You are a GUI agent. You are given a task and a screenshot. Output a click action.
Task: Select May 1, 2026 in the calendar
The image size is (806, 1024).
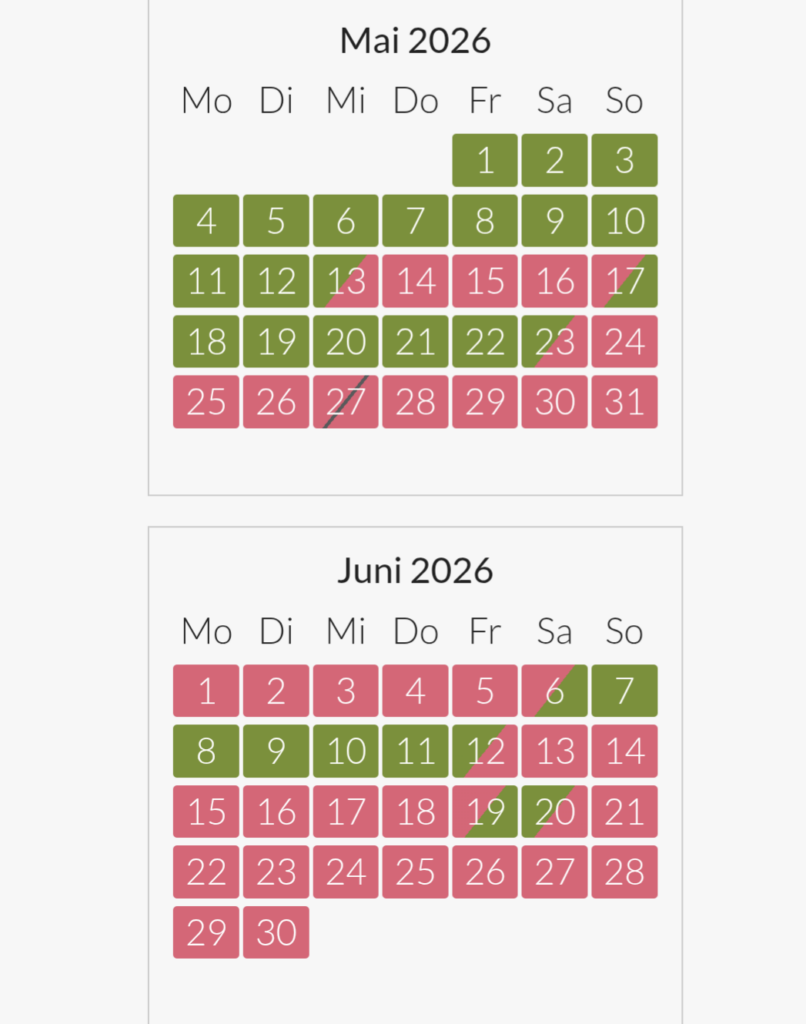485,160
